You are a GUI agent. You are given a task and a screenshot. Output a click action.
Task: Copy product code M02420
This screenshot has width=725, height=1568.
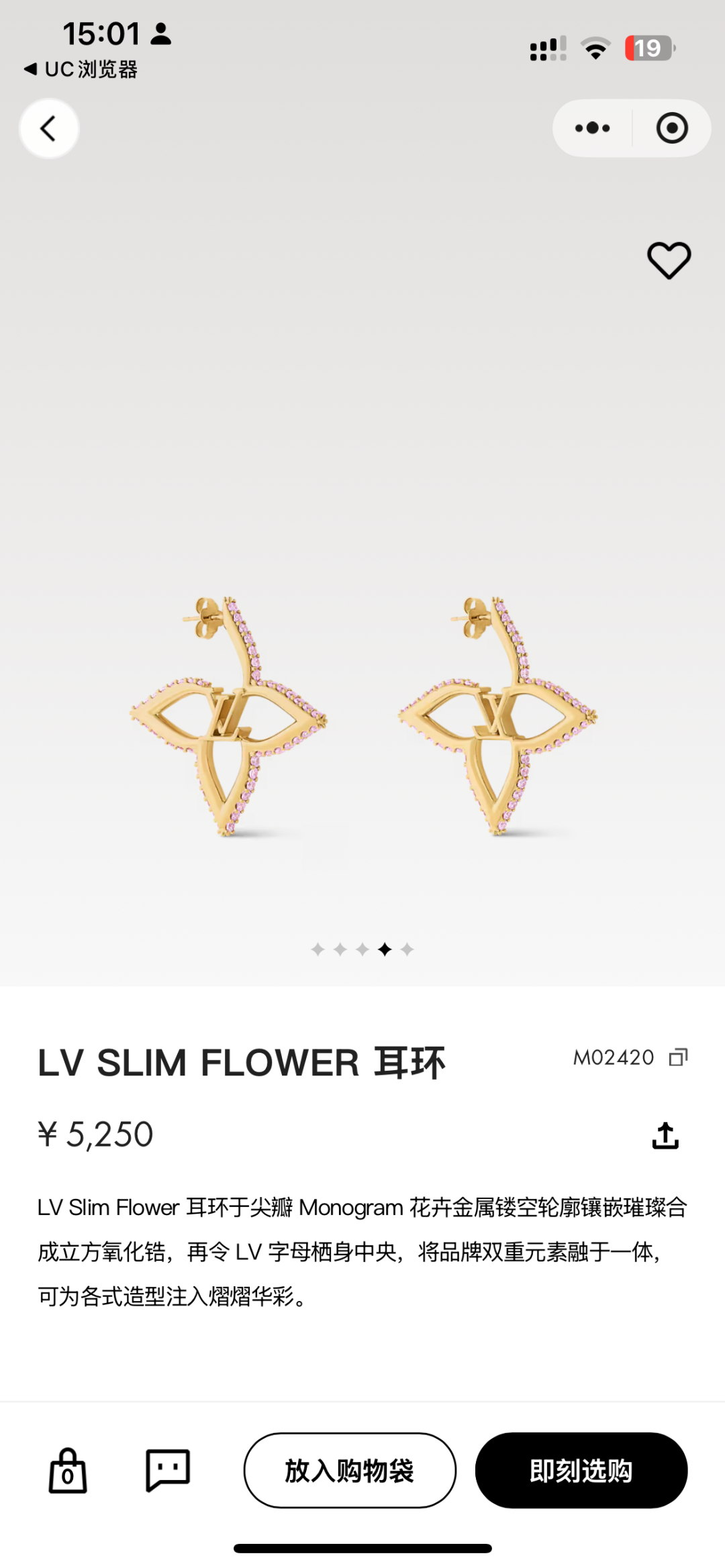[x=678, y=1057]
